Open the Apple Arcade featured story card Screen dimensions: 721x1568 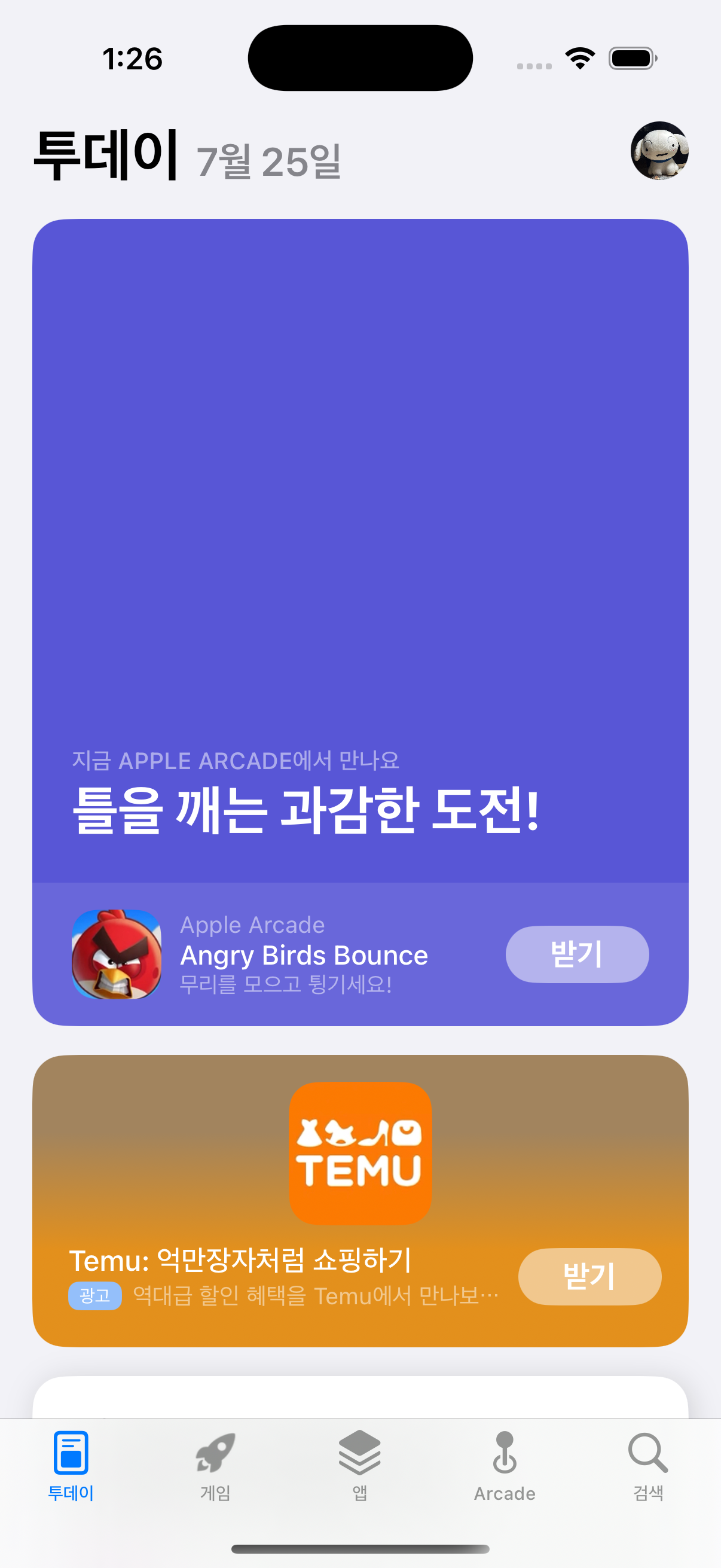(x=360, y=550)
